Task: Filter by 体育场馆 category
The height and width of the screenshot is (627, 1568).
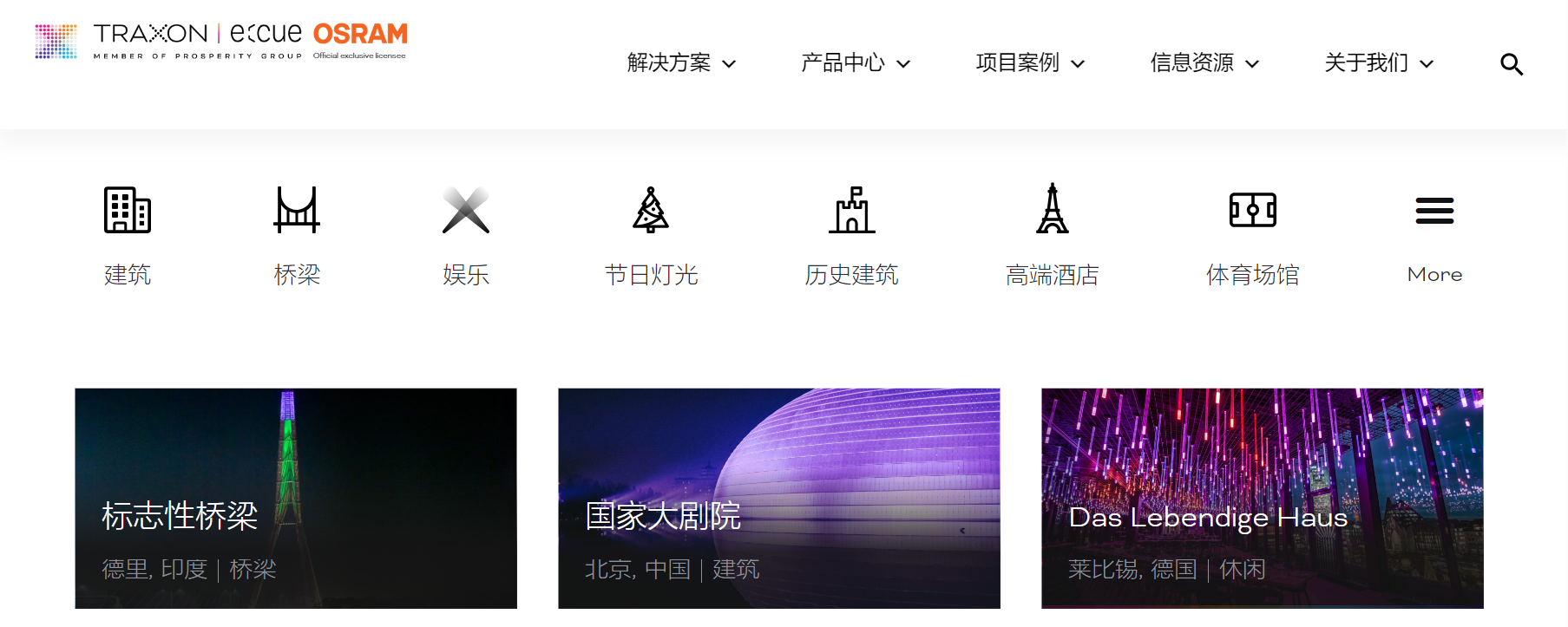Action: (1252, 234)
